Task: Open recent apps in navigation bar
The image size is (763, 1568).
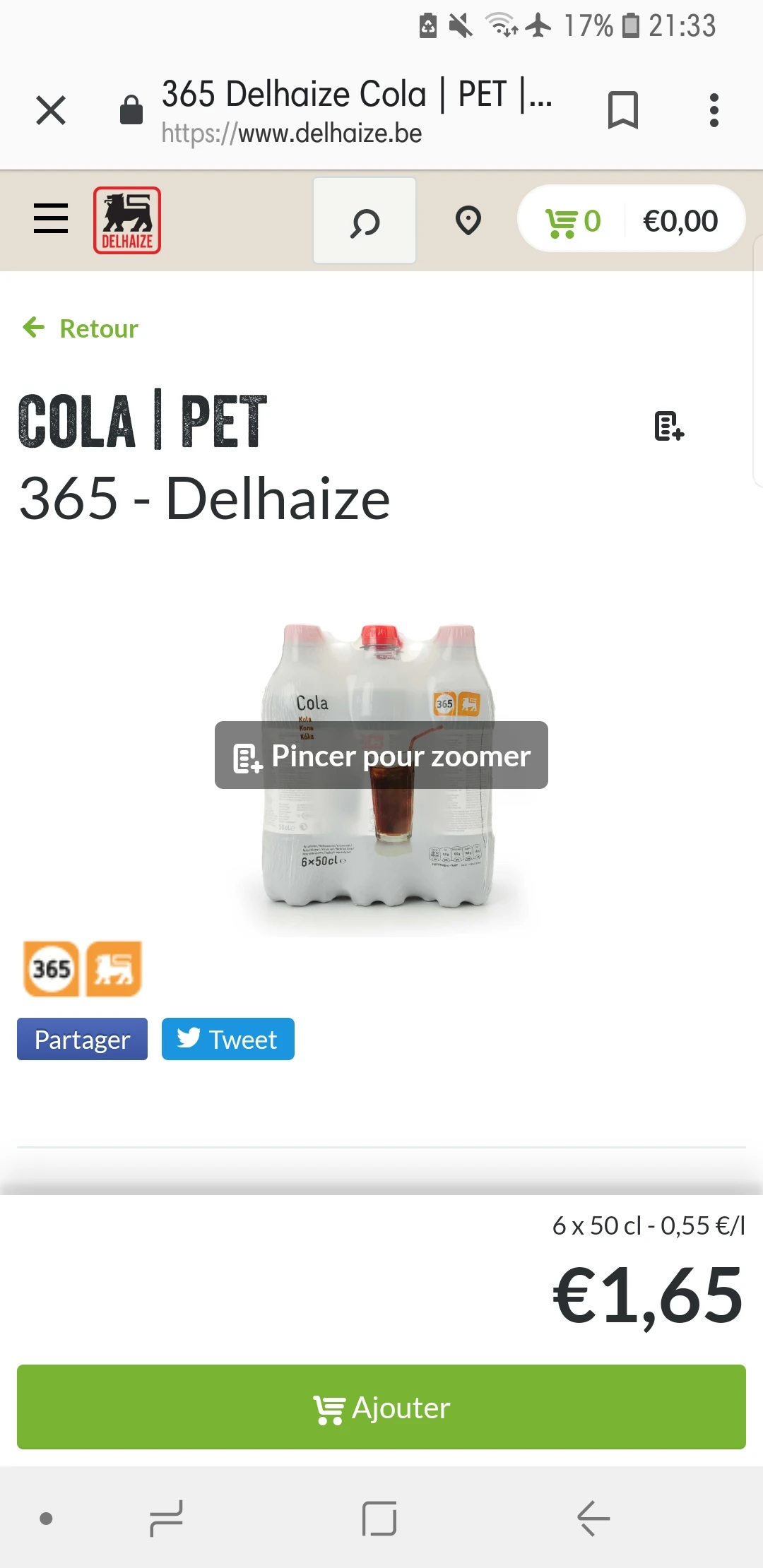Action: pyautogui.click(x=167, y=1518)
